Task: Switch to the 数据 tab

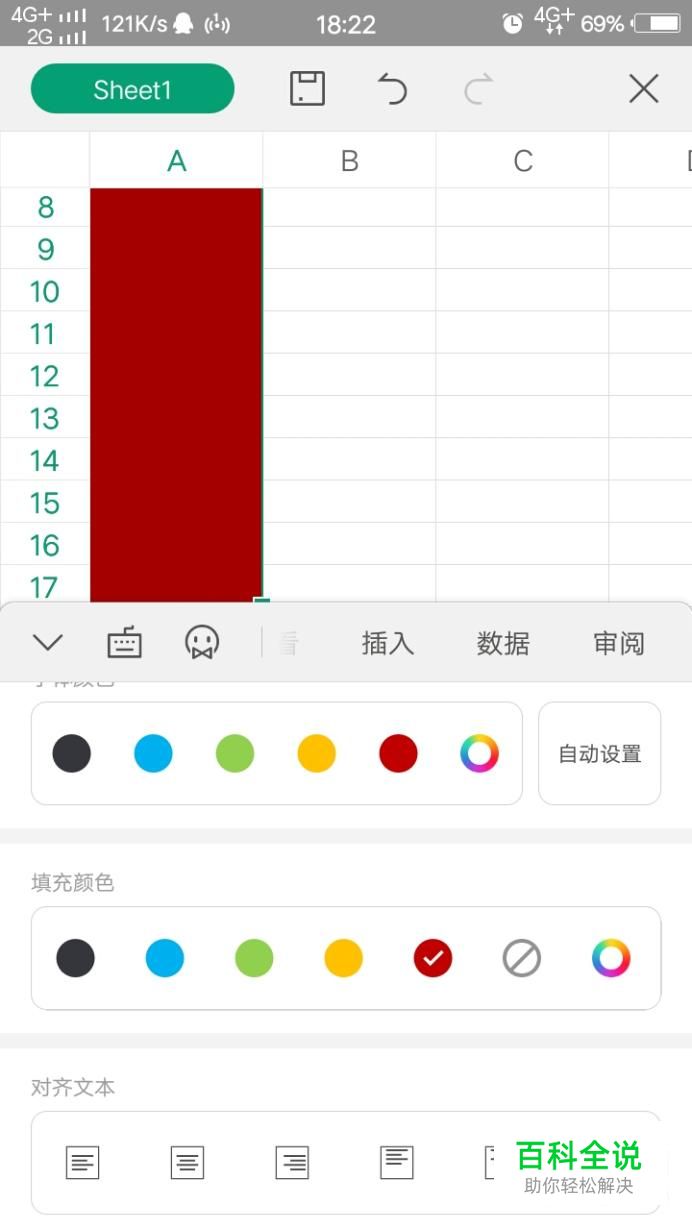Action: (502, 643)
